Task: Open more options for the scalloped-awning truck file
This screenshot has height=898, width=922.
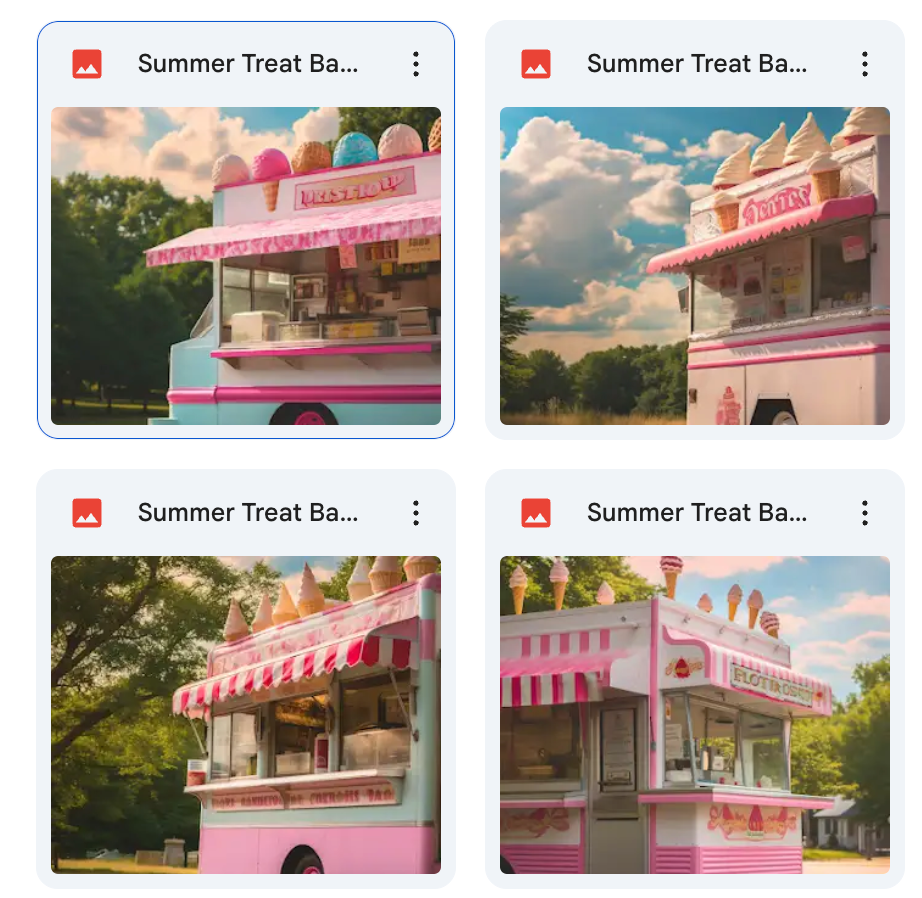Action: coord(416,513)
